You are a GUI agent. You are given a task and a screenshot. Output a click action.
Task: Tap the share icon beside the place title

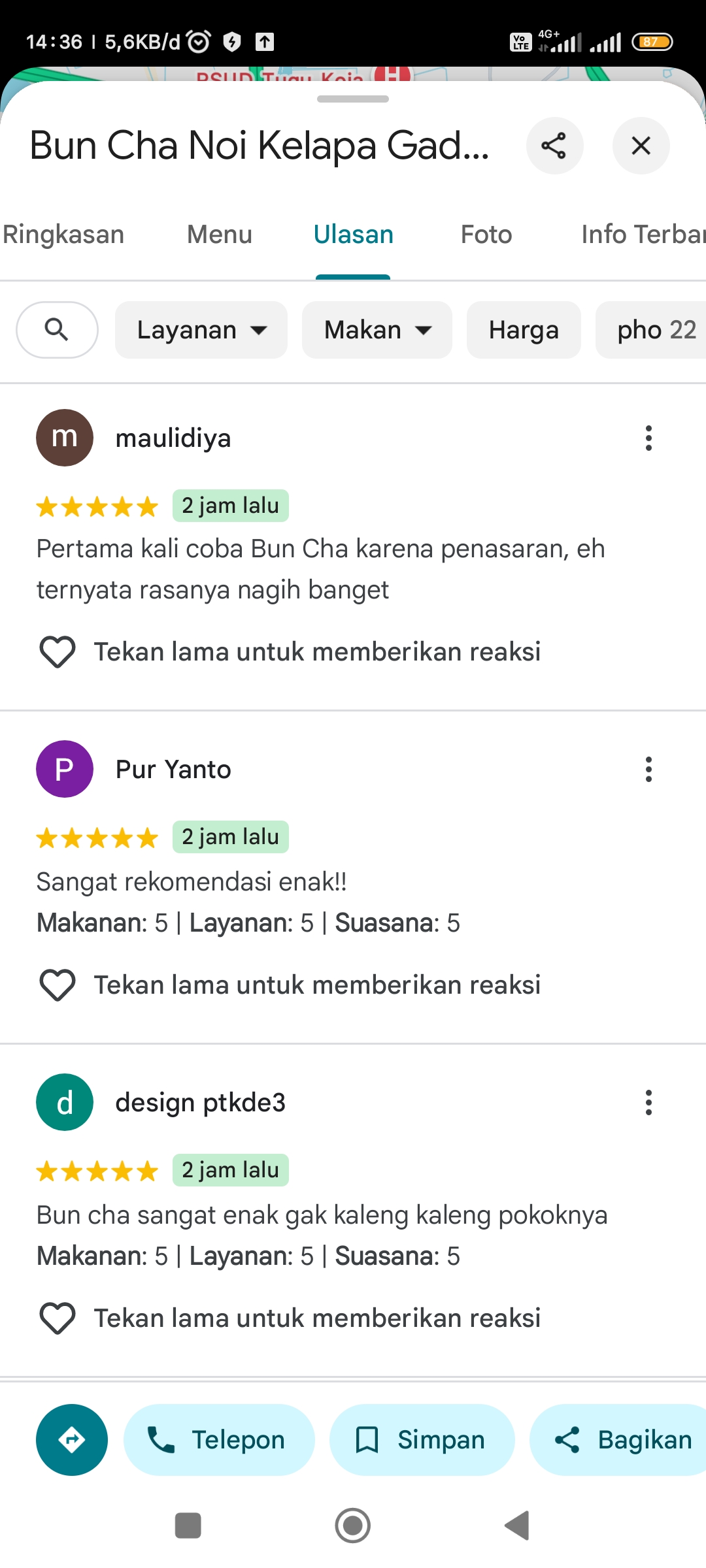pyautogui.click(x=554, y=146)
